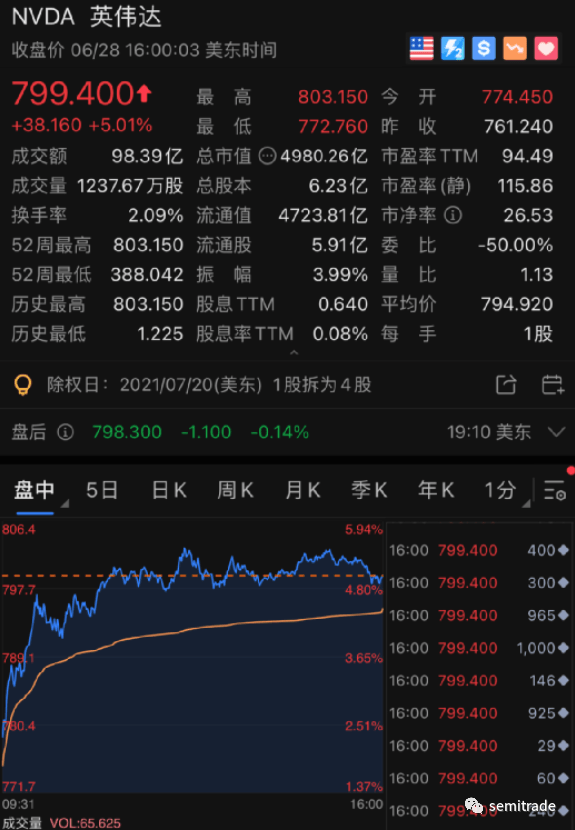Screen dimensions: 575x830
Task: Switch to the 5日 chart tab
Action: tap(102, 490)
